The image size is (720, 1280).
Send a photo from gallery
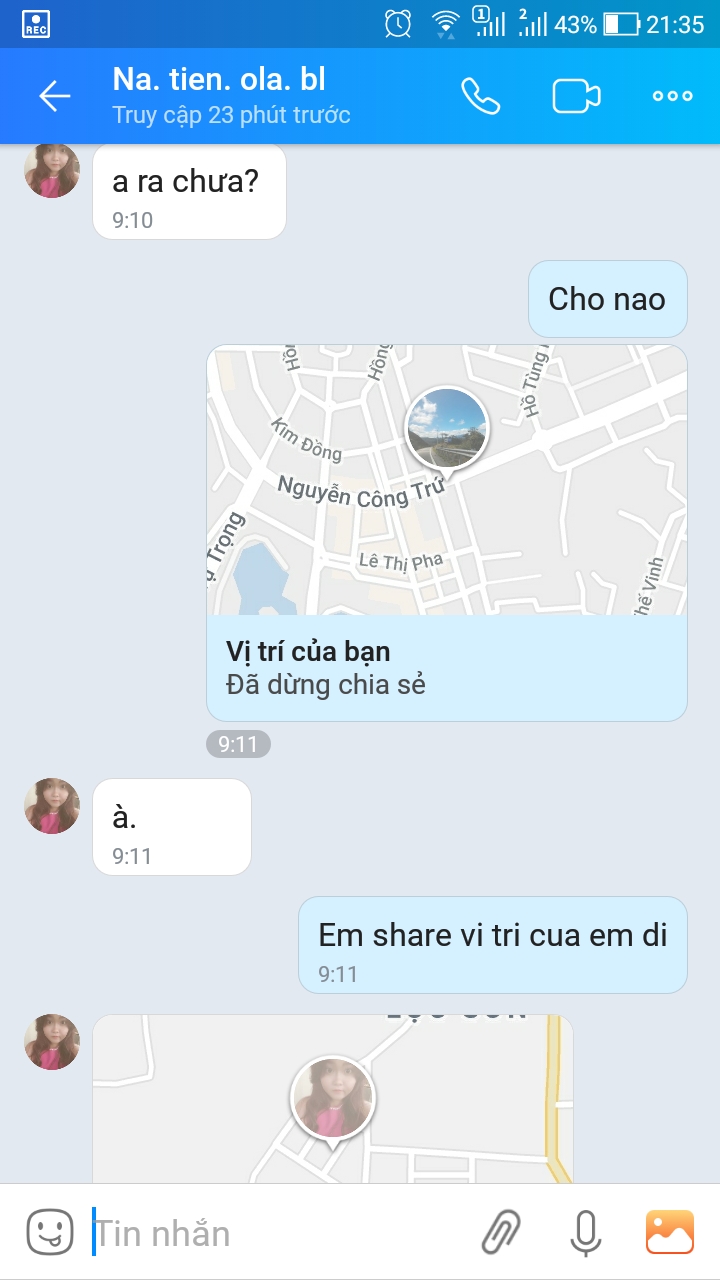[x=670, y=1233]
